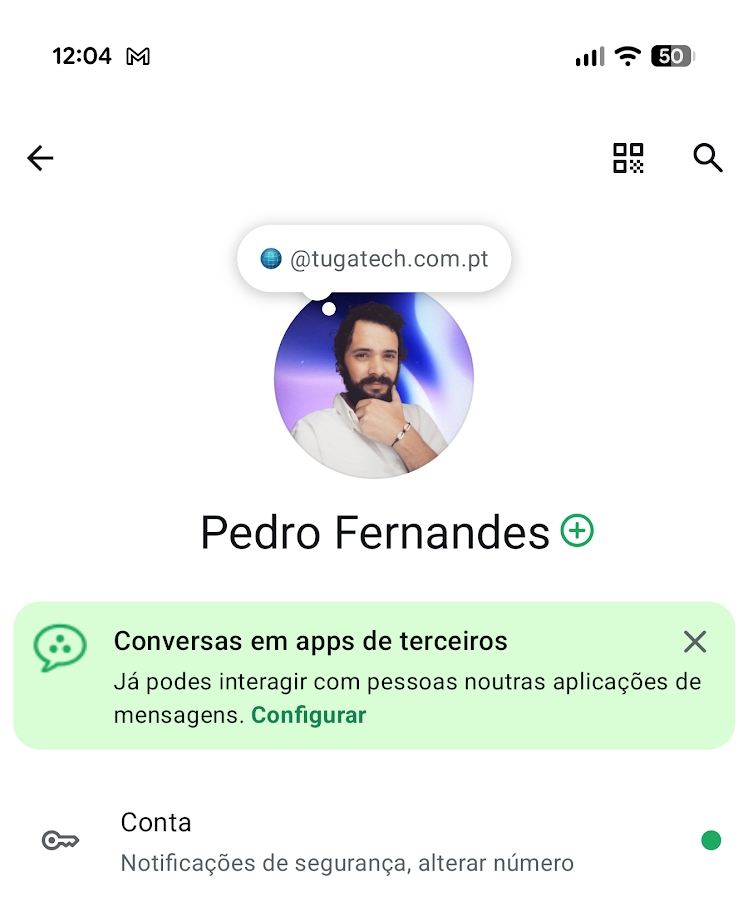The image size is (748, 917).
Task: Tap Notificações de segurança, alterar número text
Action: click(x=348, y=862)
